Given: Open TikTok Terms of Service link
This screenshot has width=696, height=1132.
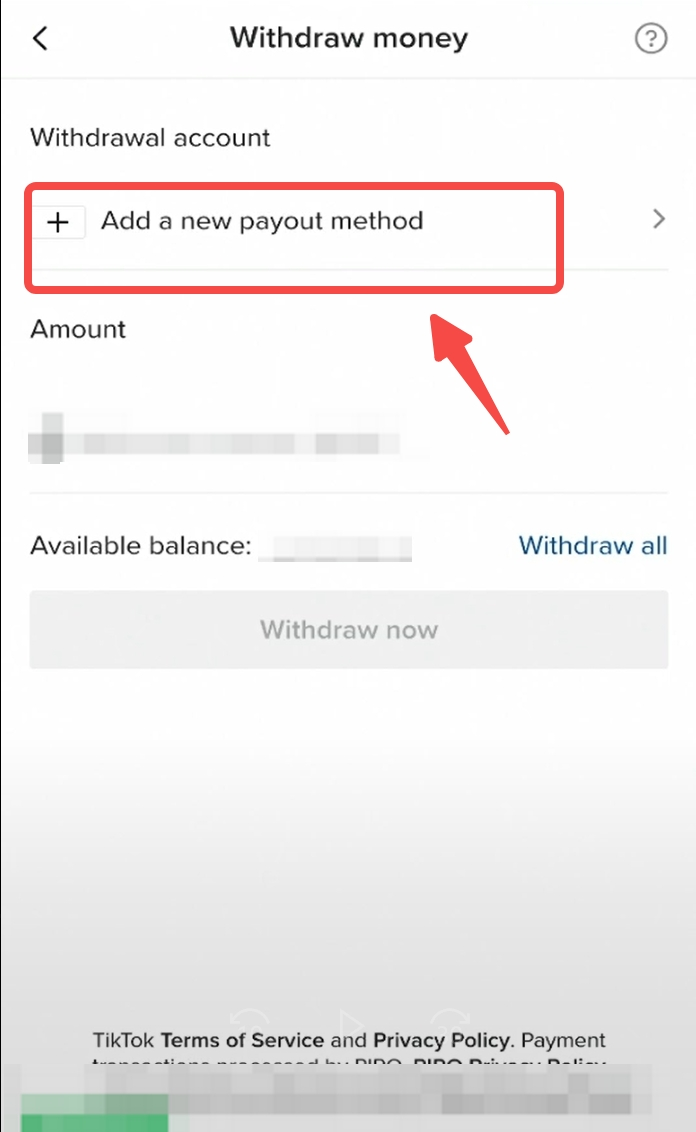Looking at the screenshot, I should (x=242, y=1040).
